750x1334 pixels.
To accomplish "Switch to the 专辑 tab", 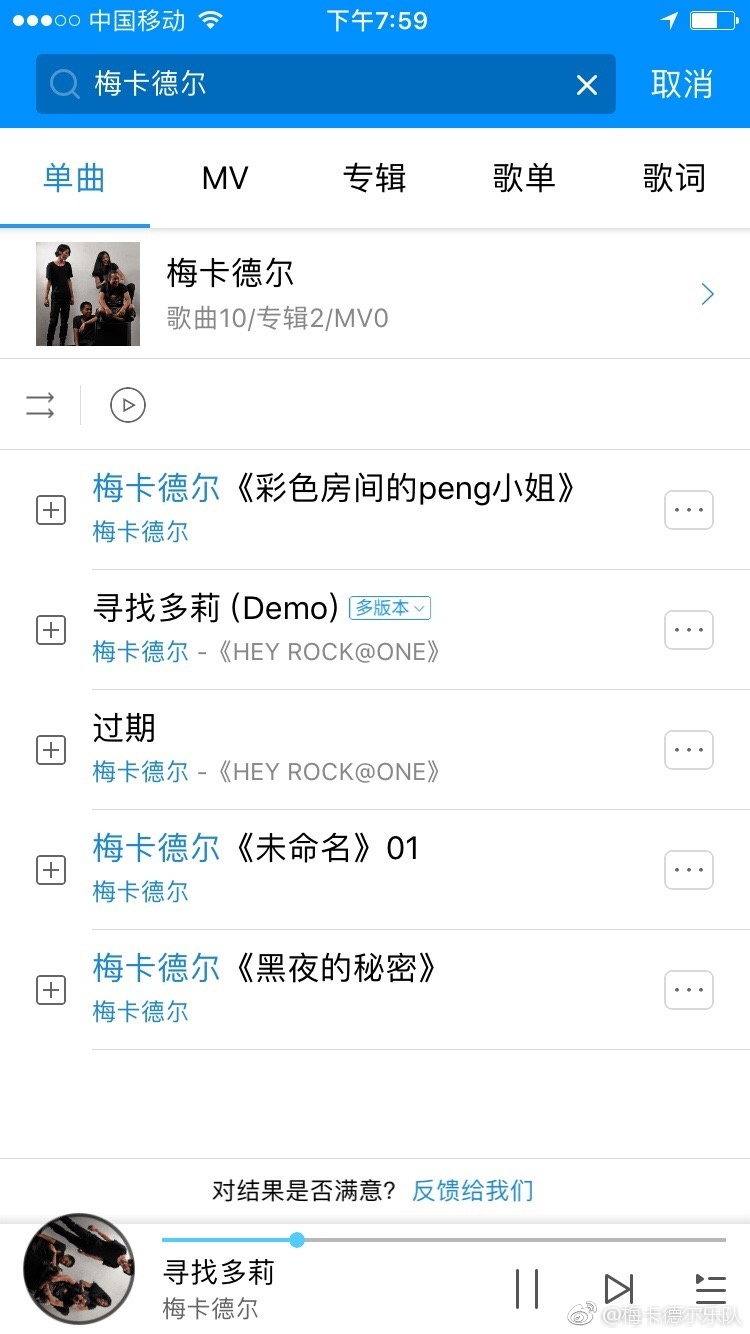I will (x=374, y=179).
